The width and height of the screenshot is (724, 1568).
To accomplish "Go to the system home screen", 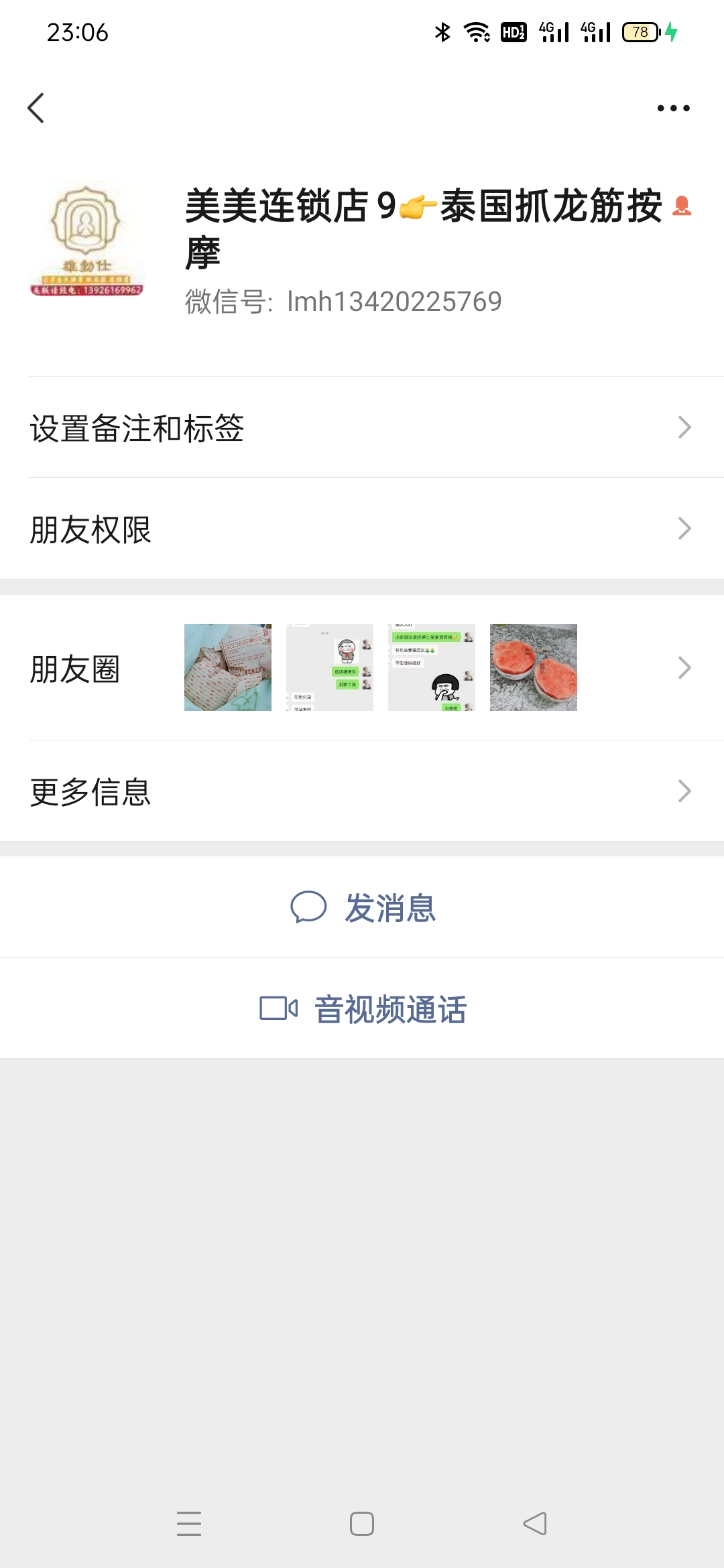I will tap(362, 1524).
